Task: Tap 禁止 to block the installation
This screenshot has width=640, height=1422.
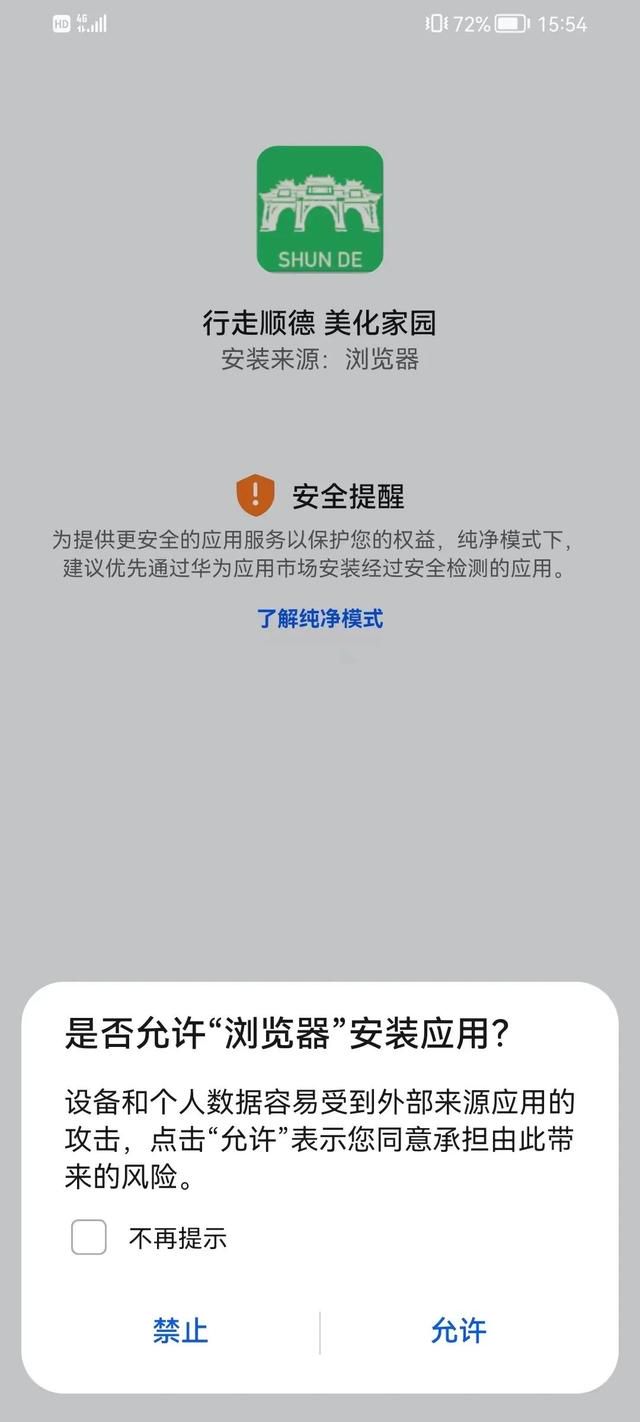Action: pos(181,1331)
